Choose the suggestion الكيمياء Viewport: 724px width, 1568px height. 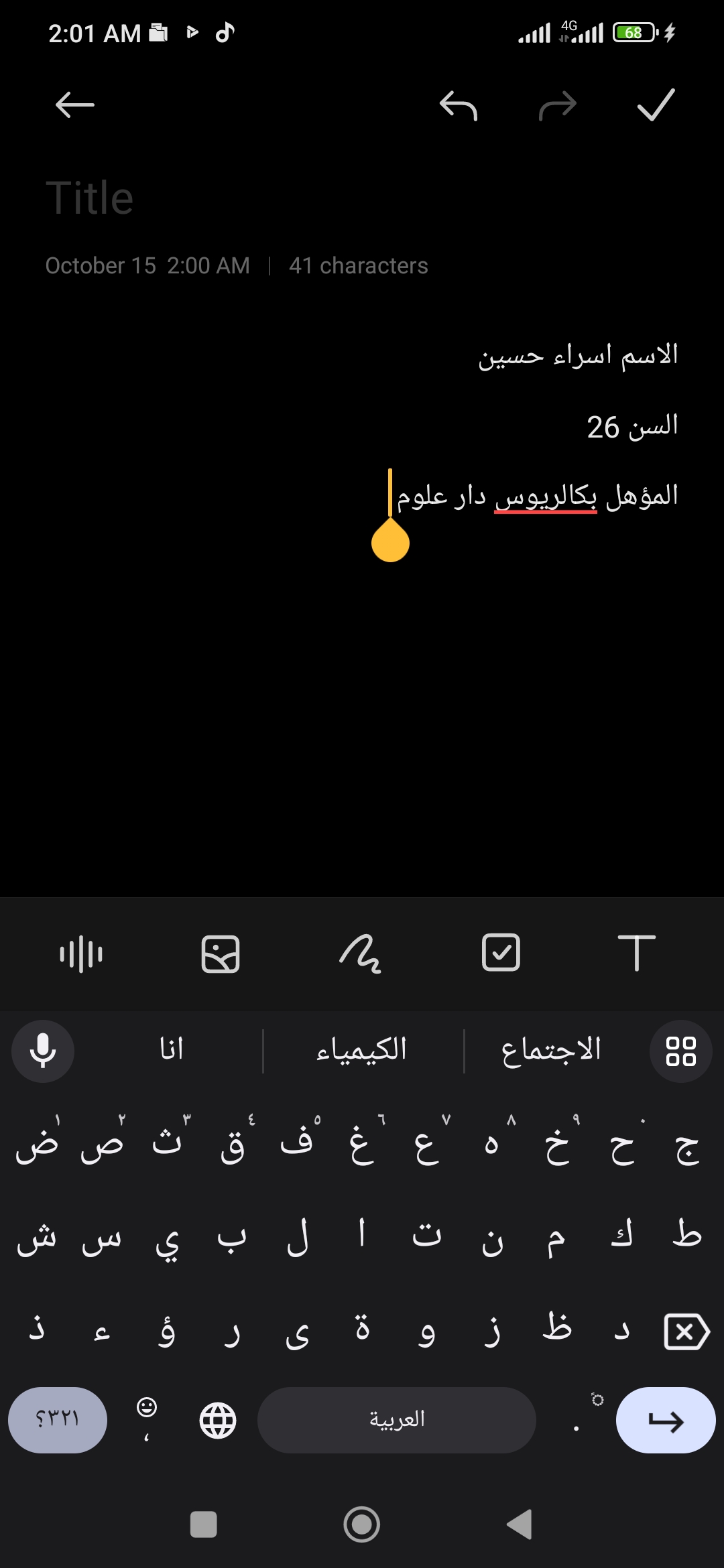click(362, 1050)
